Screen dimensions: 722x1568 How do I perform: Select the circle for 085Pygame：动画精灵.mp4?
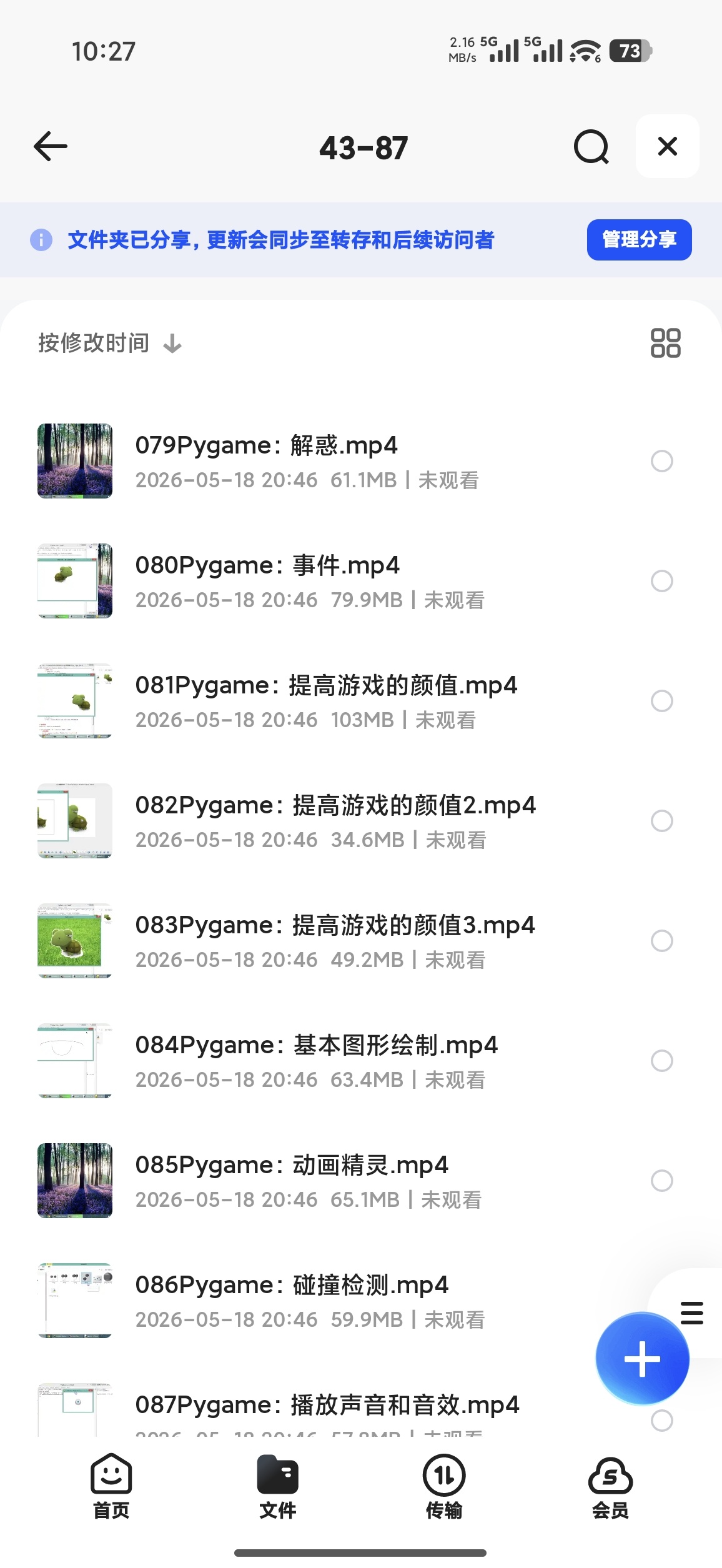(x=661, y=1181)
